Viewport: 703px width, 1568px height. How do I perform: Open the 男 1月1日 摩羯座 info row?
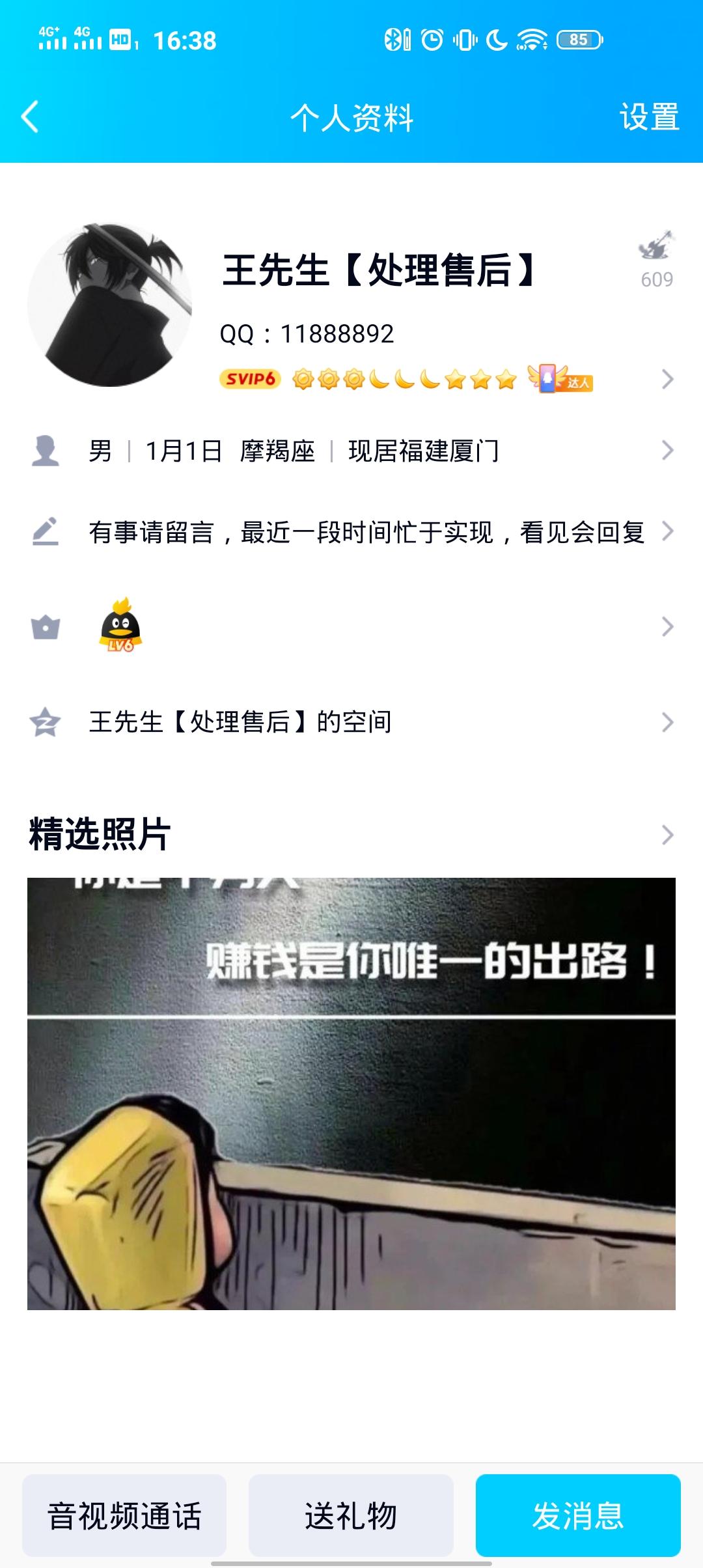351,451
